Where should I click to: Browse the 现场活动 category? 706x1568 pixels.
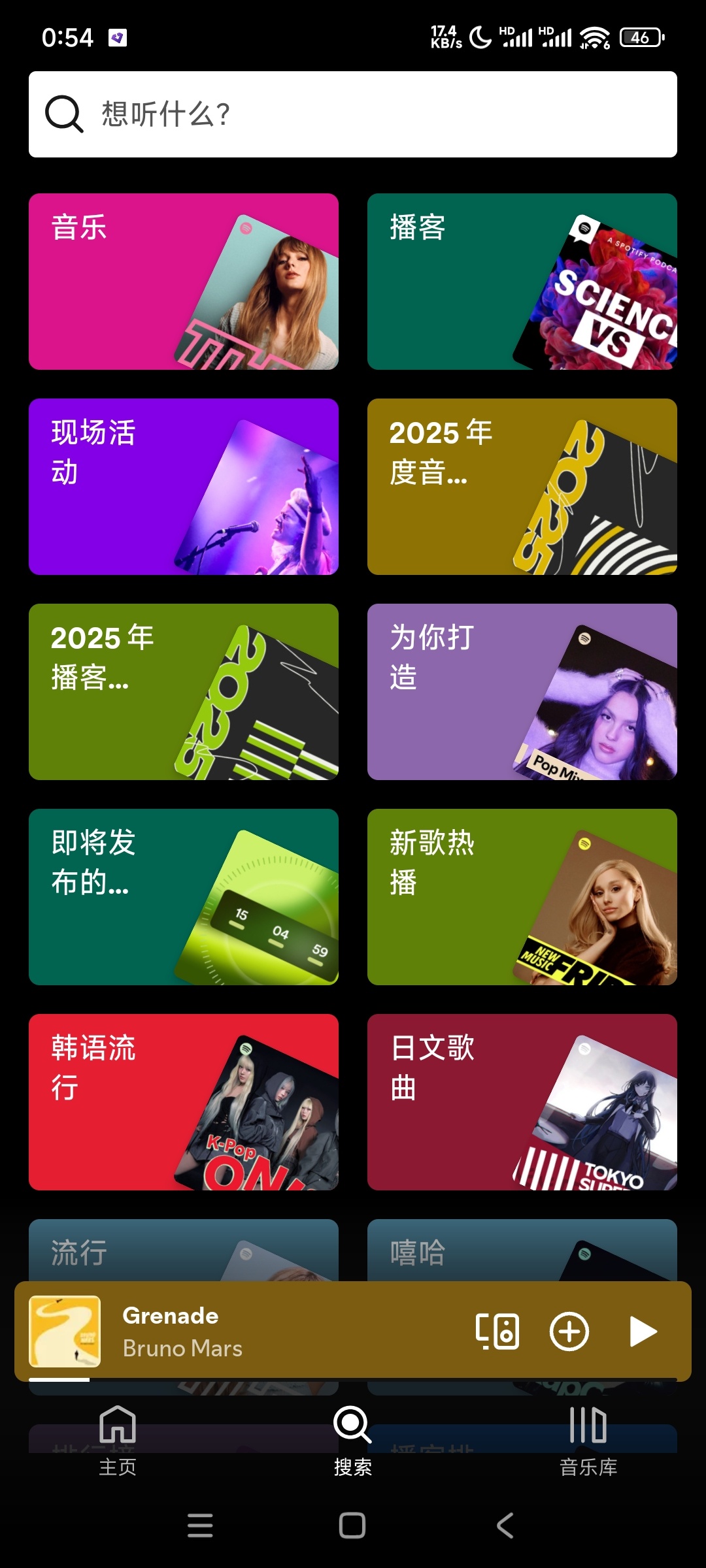184,487
